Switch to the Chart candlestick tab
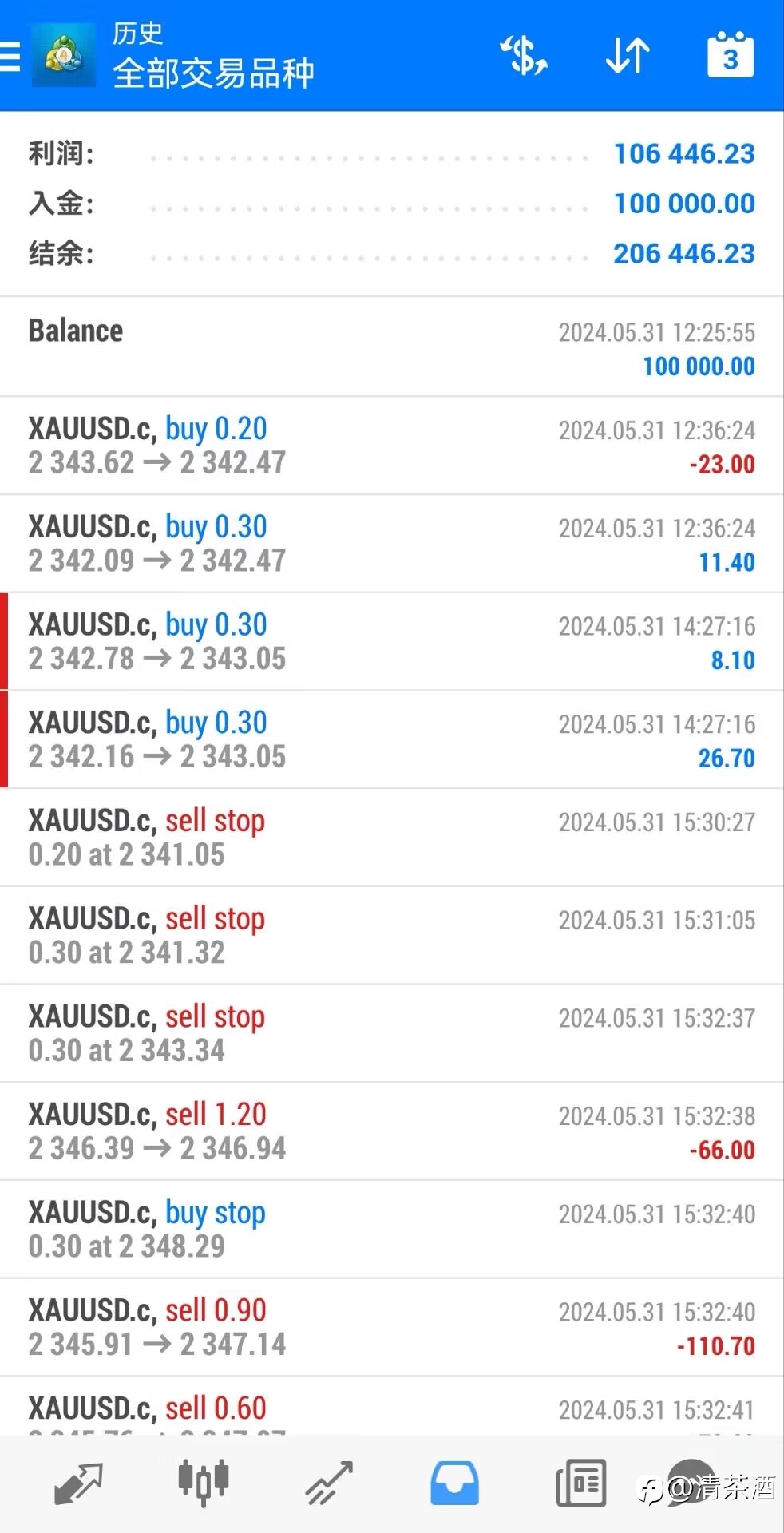 pyautogui.click(x=204, y=1483)
